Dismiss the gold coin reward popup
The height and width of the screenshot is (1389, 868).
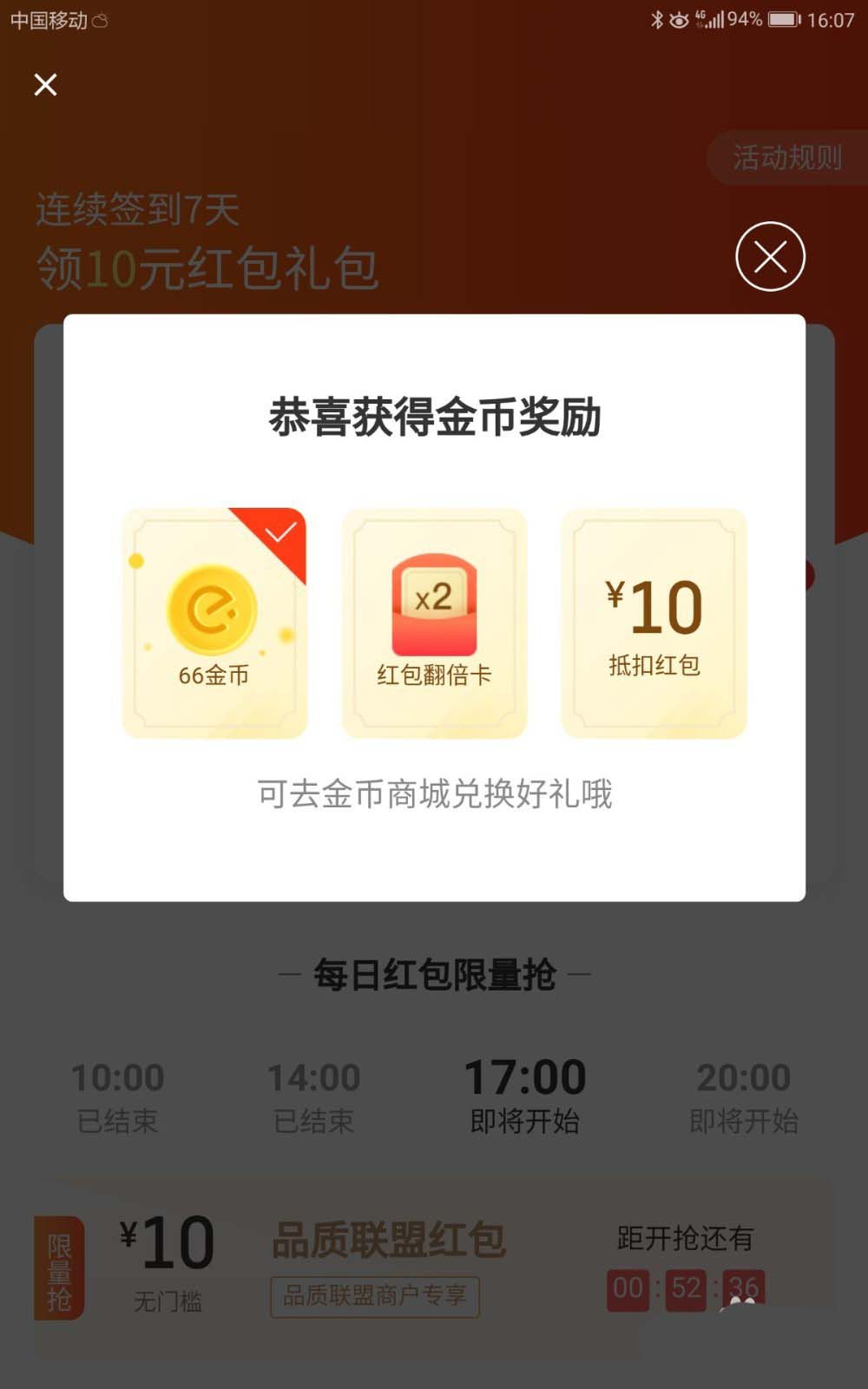point(770,257)
